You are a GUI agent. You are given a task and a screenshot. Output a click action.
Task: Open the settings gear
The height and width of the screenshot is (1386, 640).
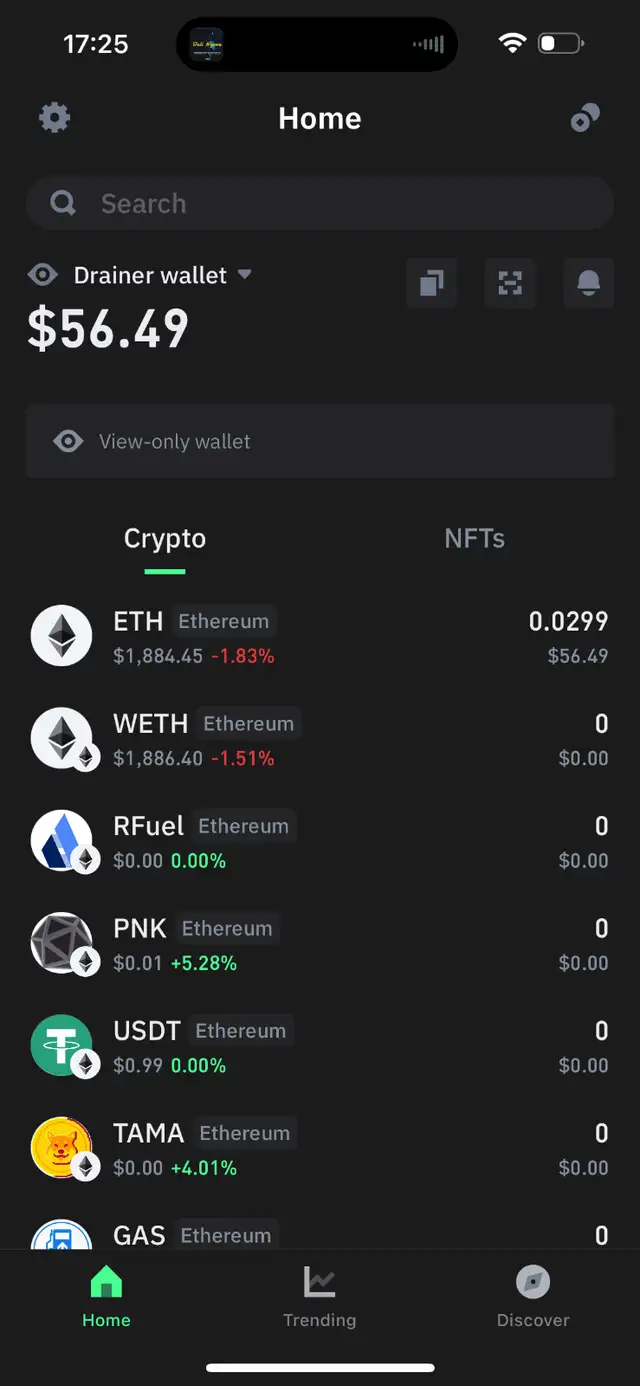pyautogui.click(x=54, y=118)
